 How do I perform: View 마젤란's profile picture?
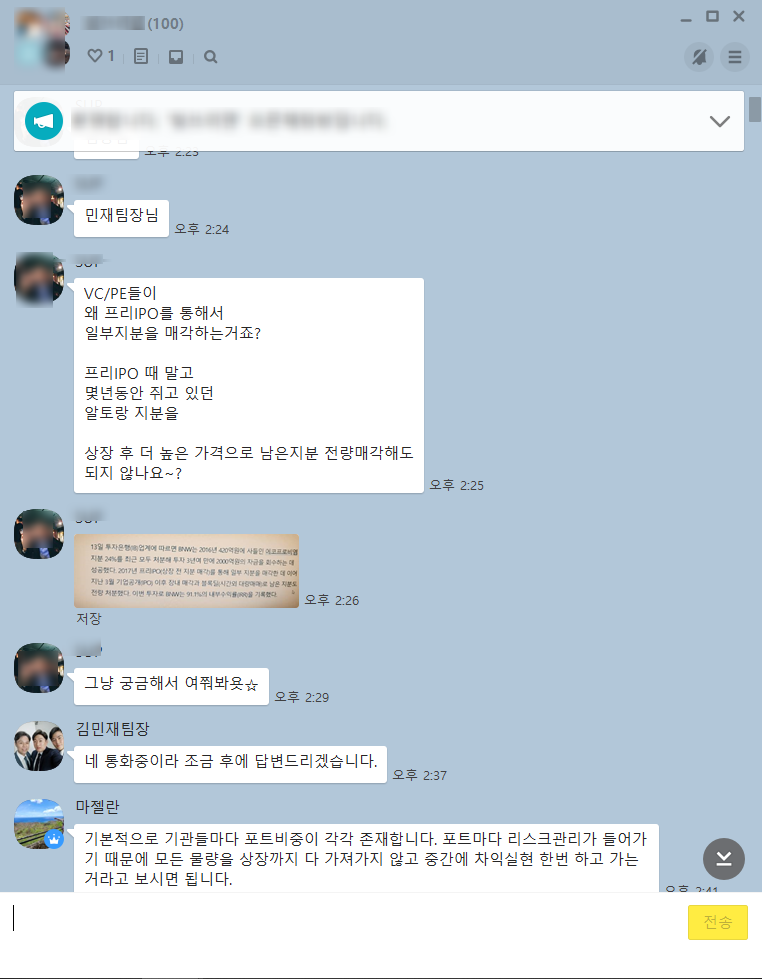pos(39,824)
